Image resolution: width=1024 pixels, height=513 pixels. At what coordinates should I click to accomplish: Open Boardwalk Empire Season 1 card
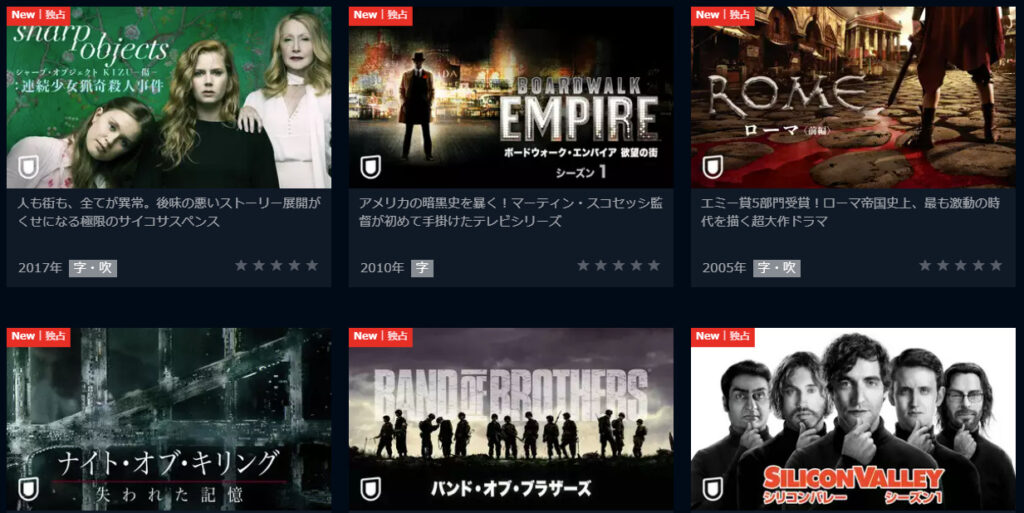[510, 98]
